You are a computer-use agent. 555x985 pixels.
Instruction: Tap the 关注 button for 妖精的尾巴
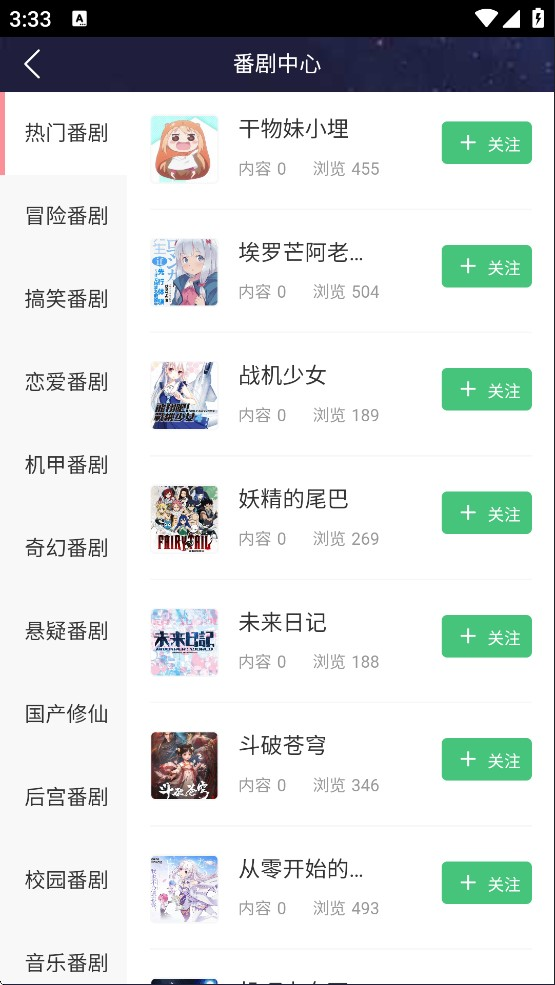coord(486,513)
